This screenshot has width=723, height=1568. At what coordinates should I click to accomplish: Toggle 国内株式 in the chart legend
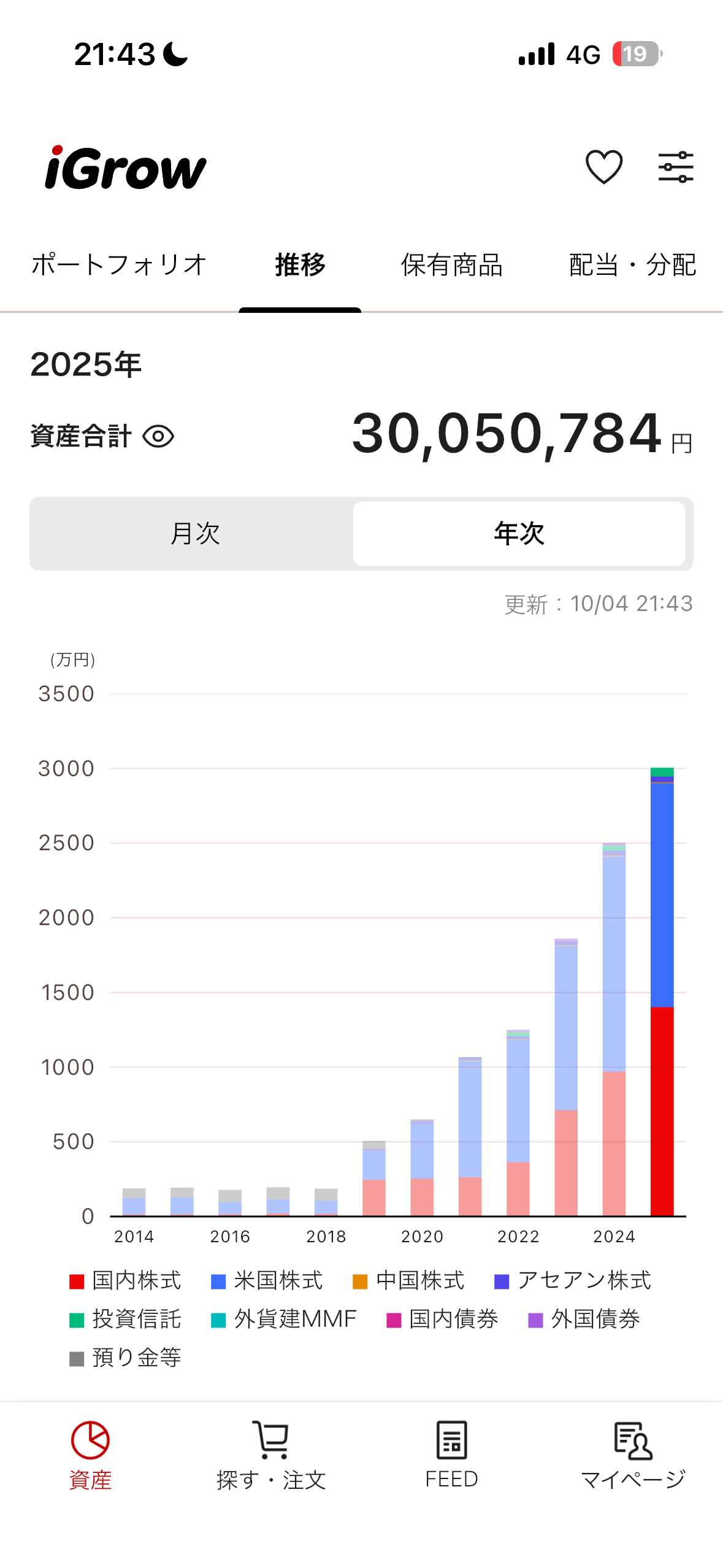(126, 1281)
